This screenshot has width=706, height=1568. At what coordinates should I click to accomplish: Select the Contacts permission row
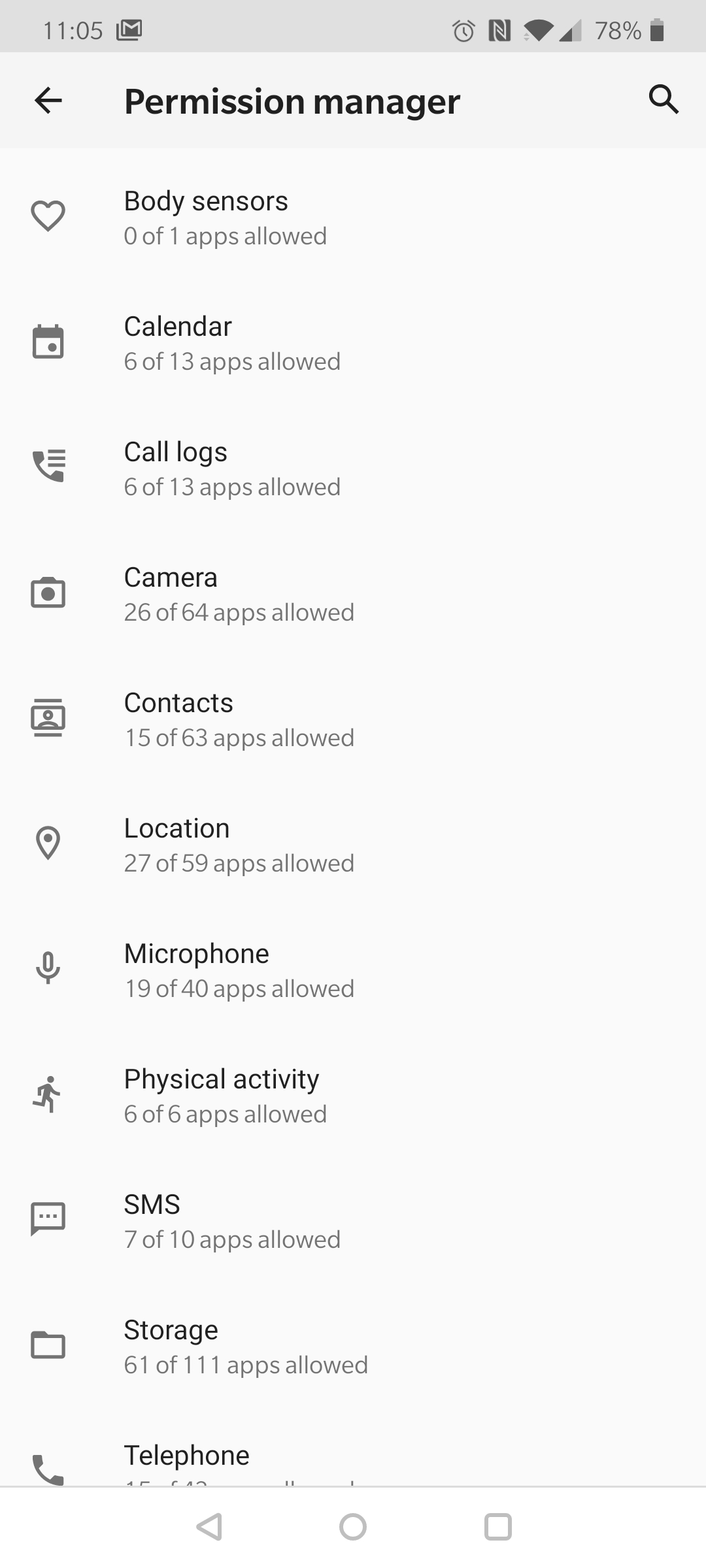point(353,719)
